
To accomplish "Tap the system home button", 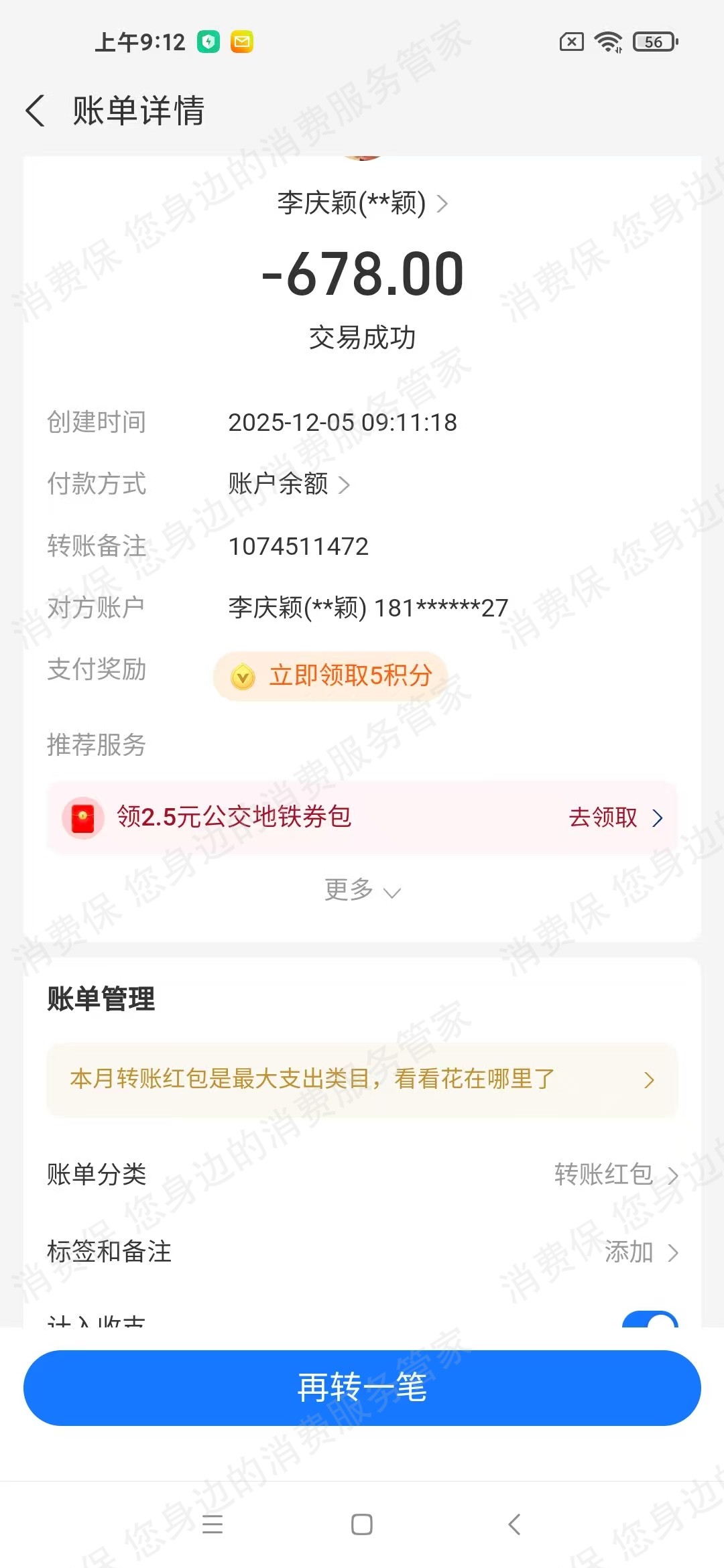I will click(362, 1524).
